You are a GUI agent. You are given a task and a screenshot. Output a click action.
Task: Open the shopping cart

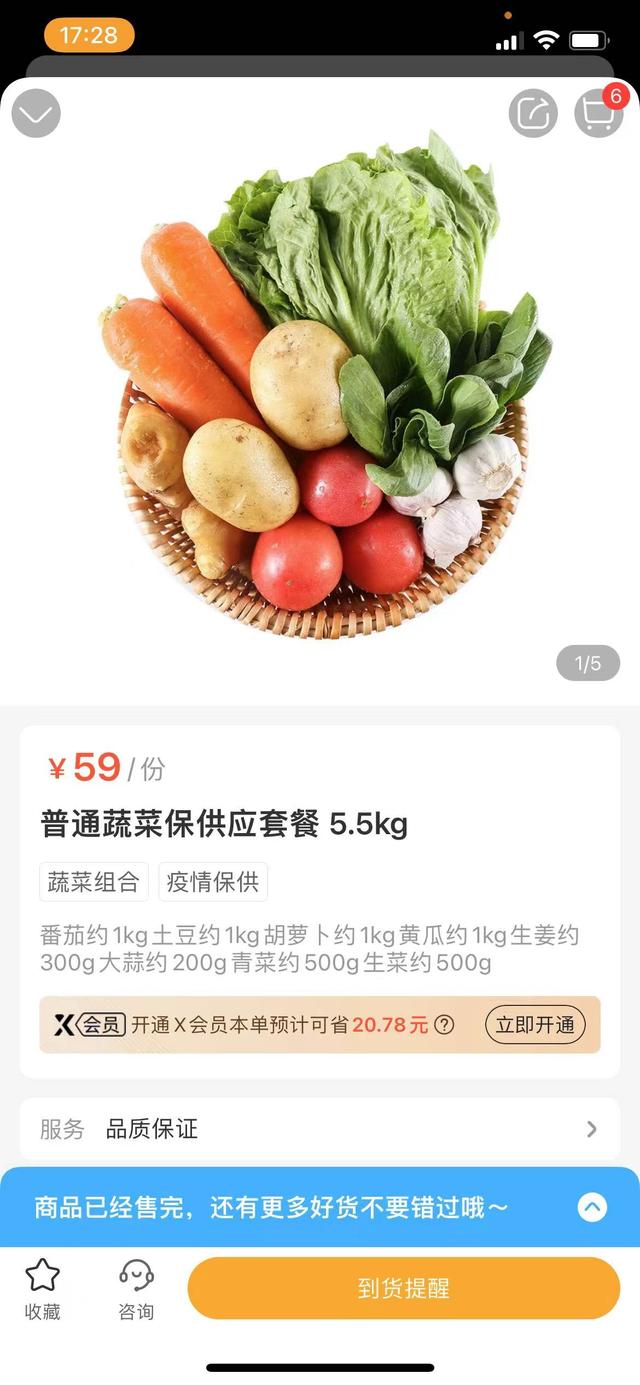(598, 114)
